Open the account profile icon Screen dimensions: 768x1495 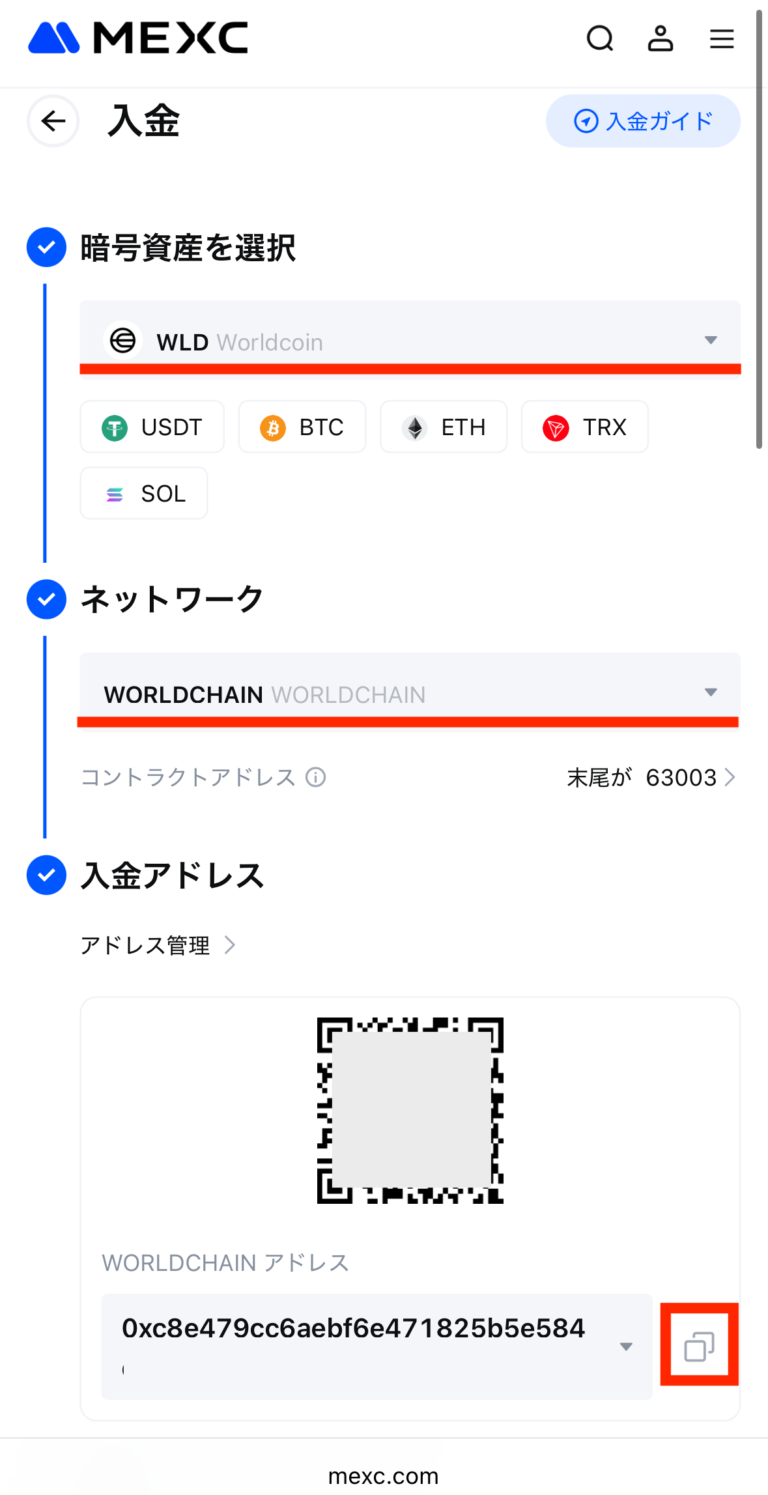(660, 38)
